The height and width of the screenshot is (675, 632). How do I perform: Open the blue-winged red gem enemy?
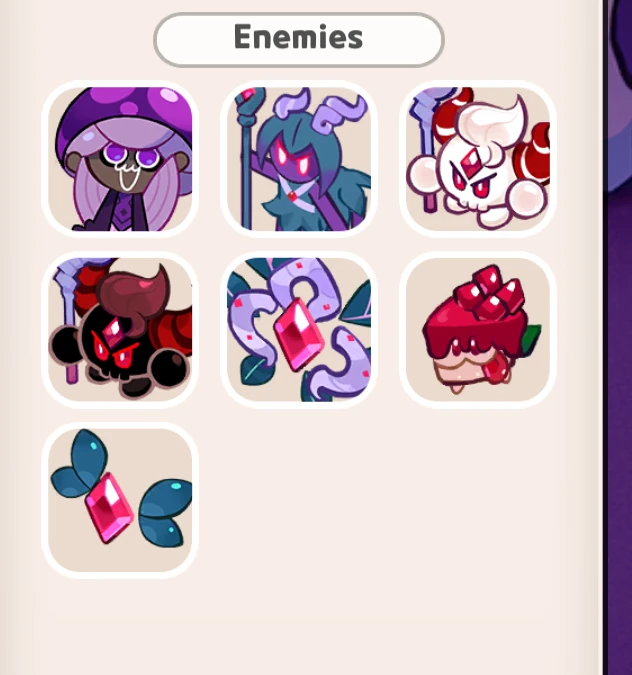120,500
